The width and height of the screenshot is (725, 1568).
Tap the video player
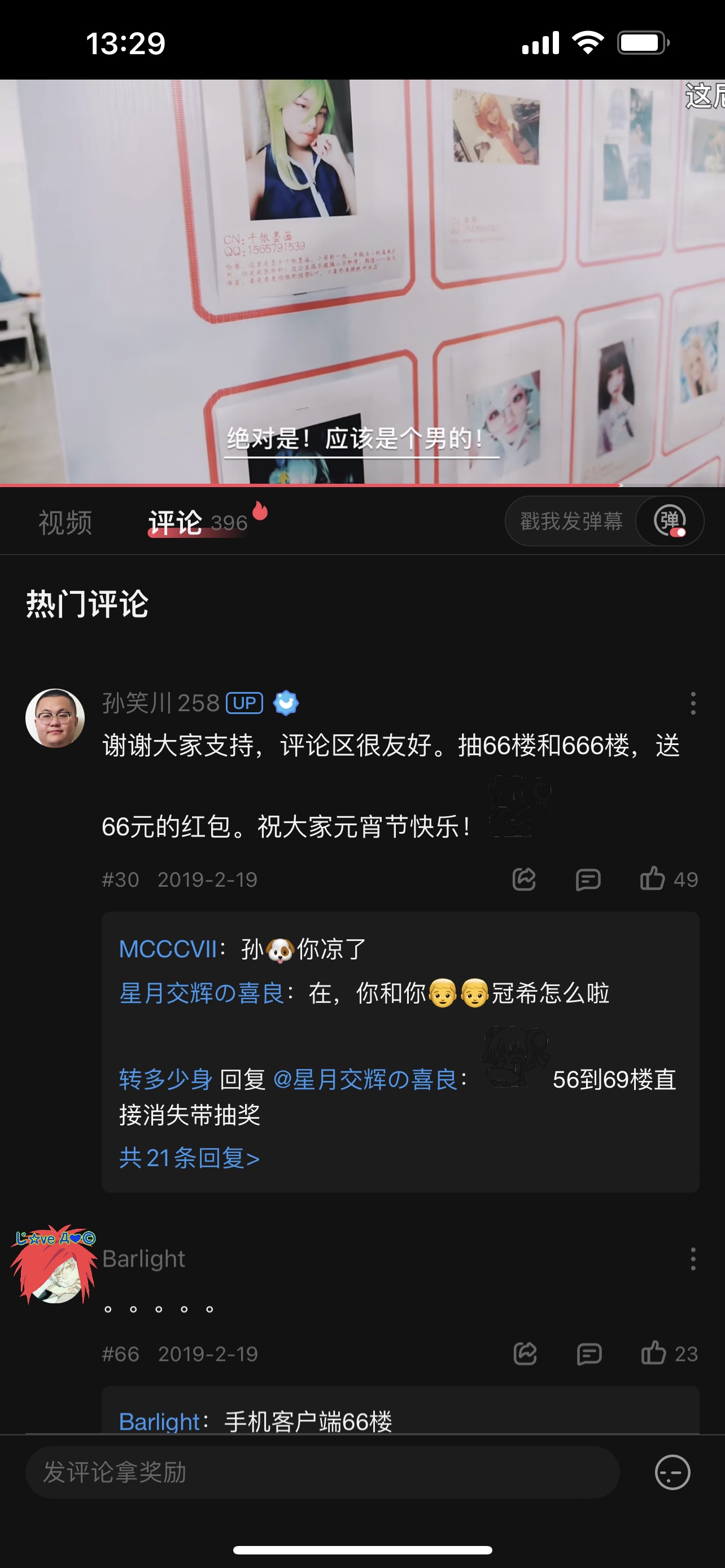362,280
